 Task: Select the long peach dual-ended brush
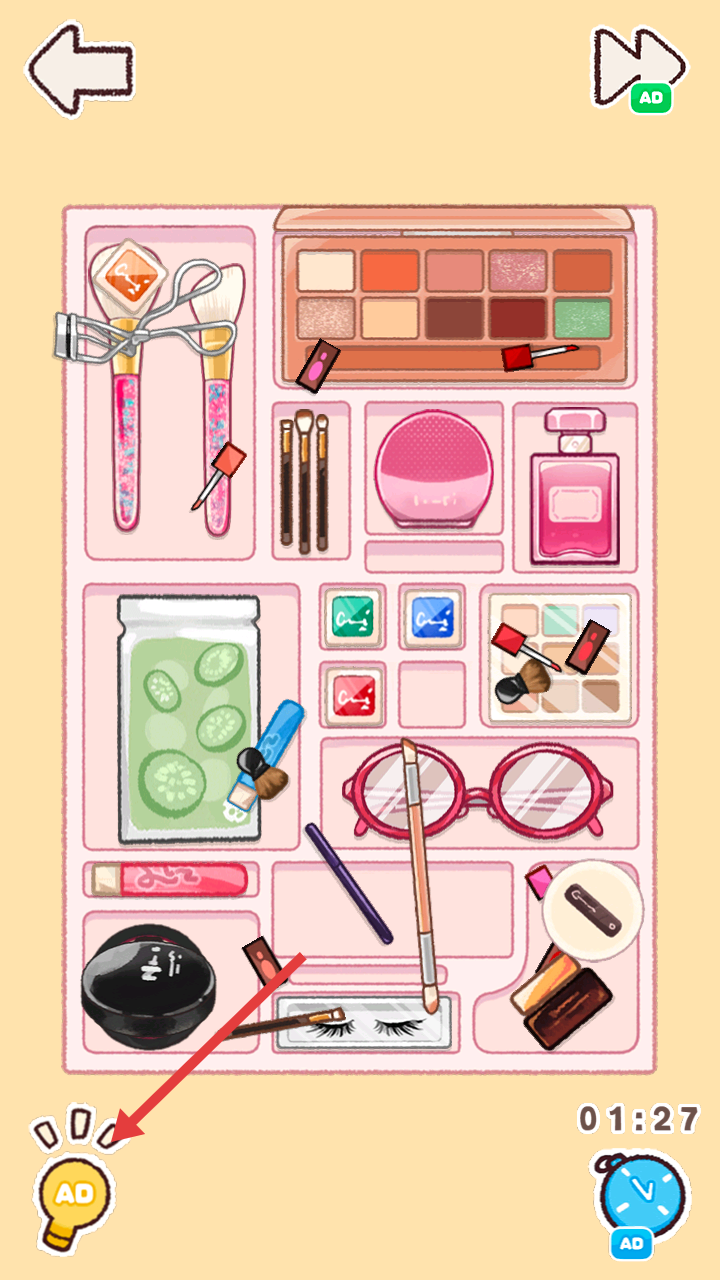tap(418, 860)
